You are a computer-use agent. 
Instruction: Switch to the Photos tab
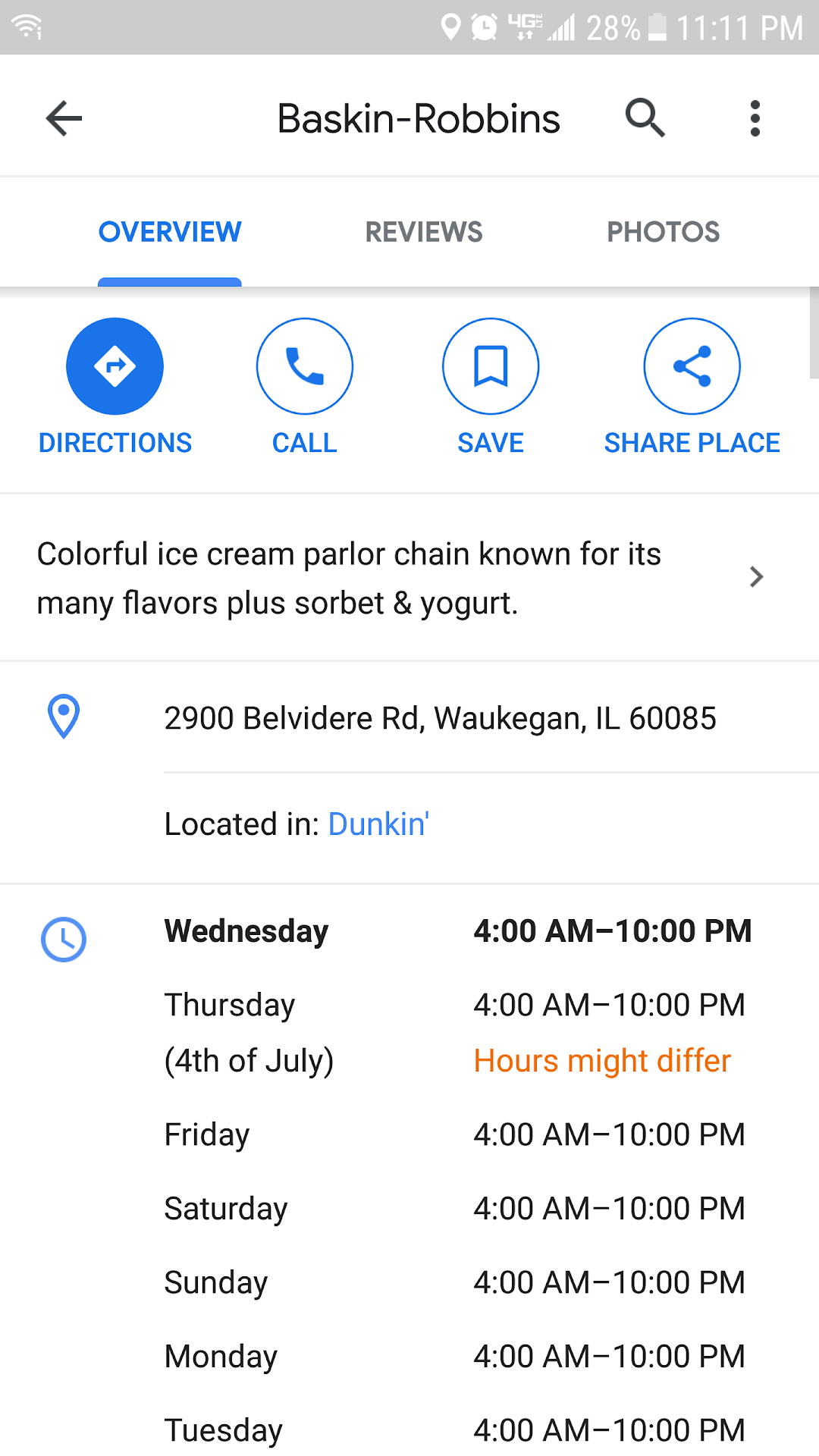pos(663,232)
